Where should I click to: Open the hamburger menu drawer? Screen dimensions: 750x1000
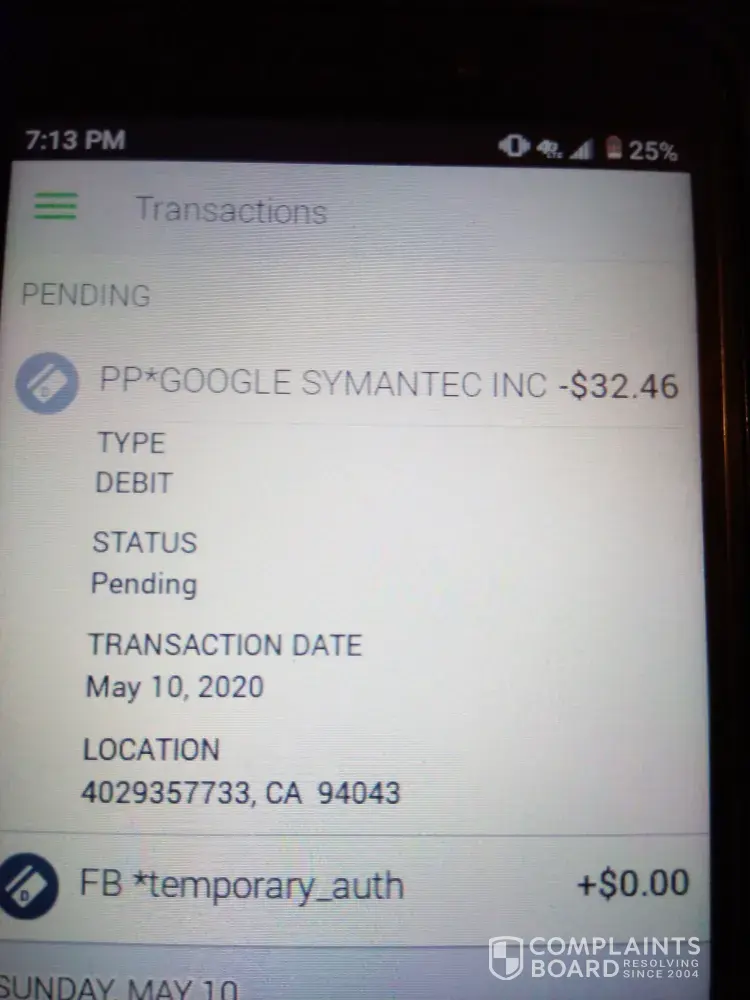pos(56,206)
